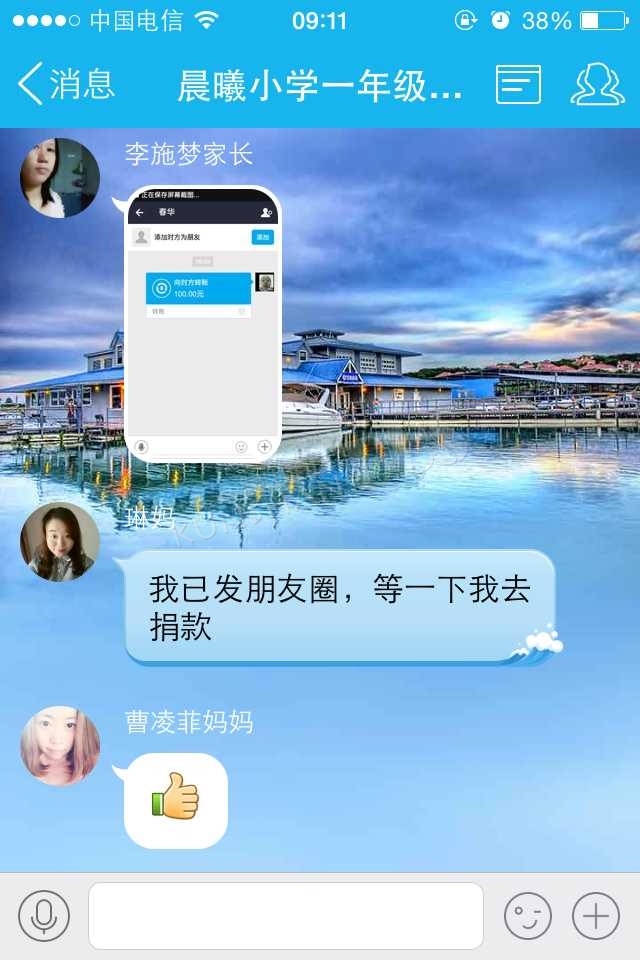View group members icon
Image resolution: width=640 pixels, height=960 pixels.
click(597, 85)
